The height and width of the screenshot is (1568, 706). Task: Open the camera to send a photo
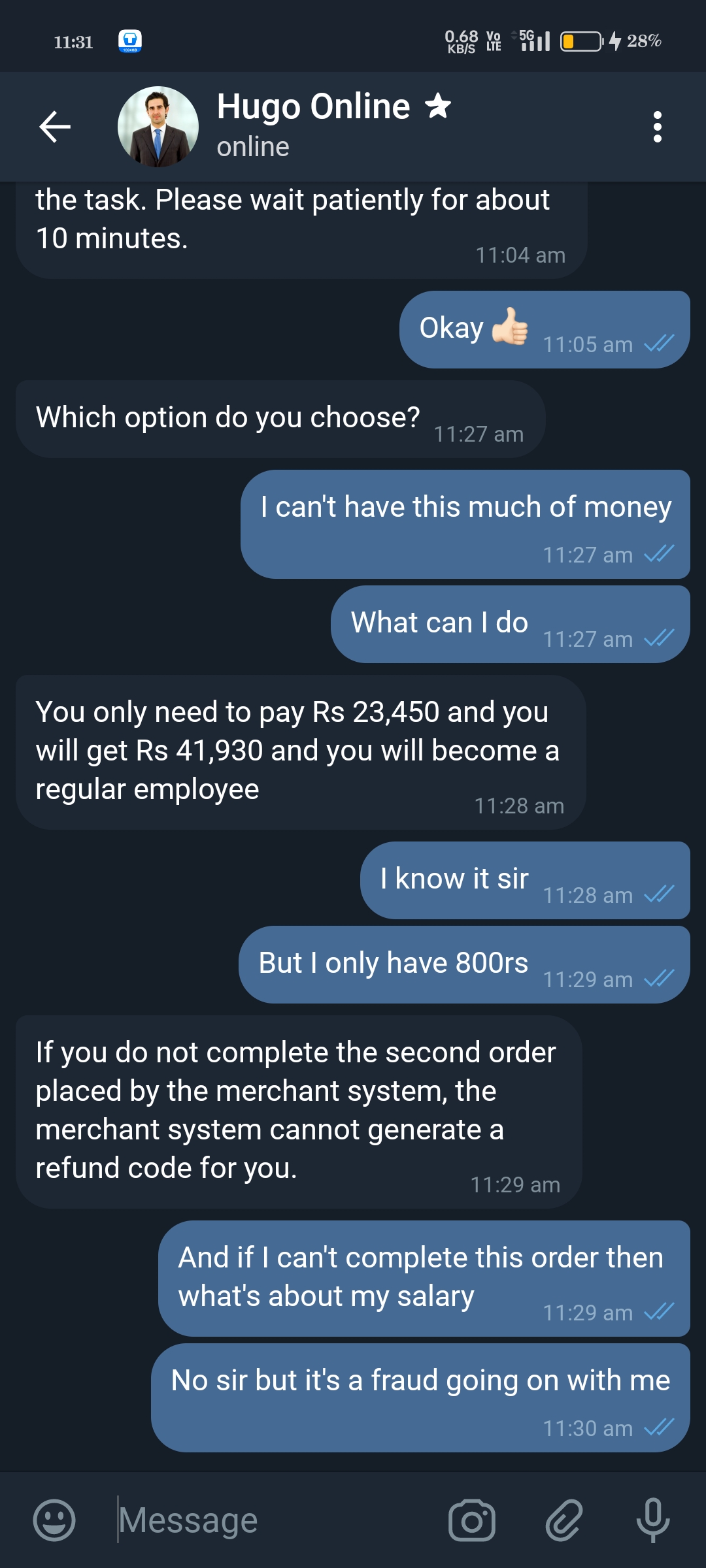(x=471, y=1520)
